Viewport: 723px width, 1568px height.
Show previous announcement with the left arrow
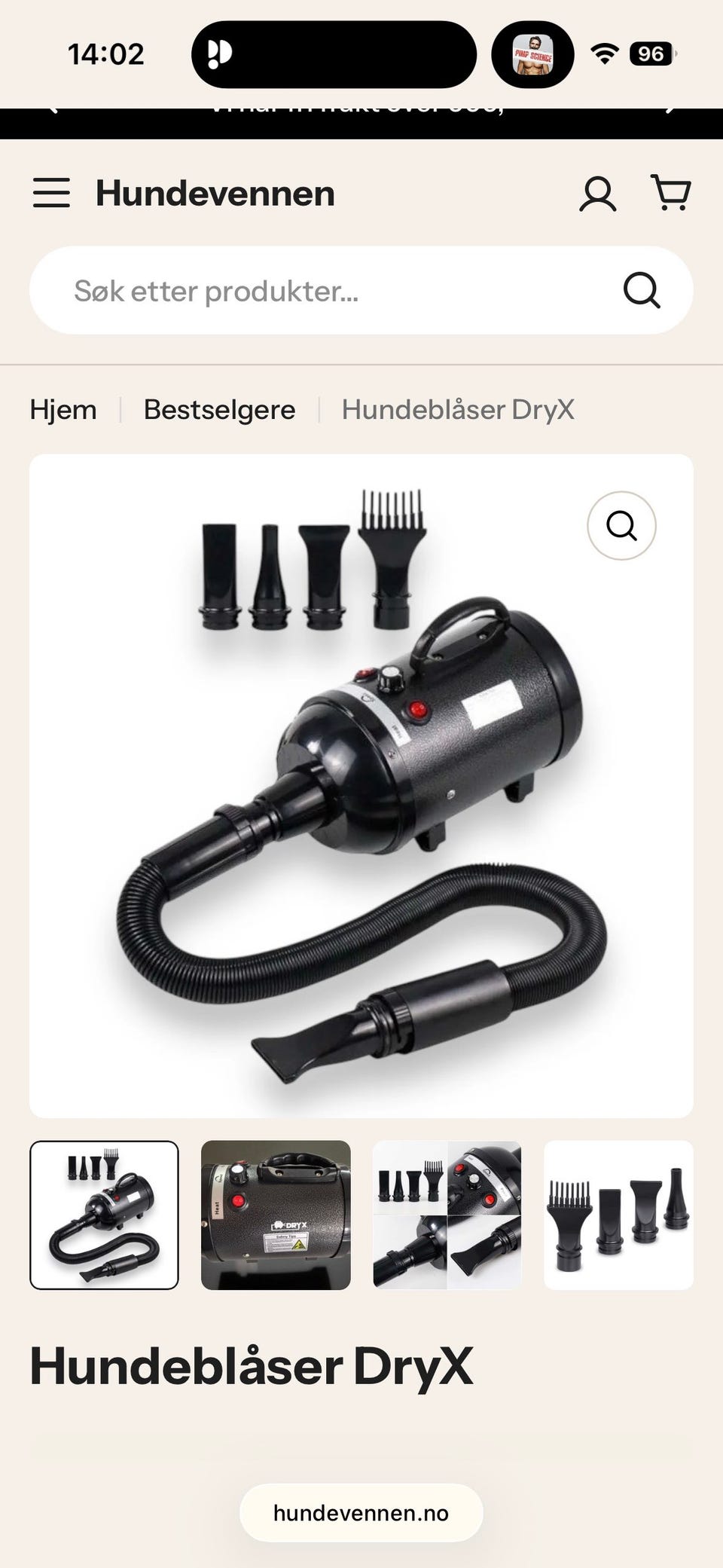point(51,110)
